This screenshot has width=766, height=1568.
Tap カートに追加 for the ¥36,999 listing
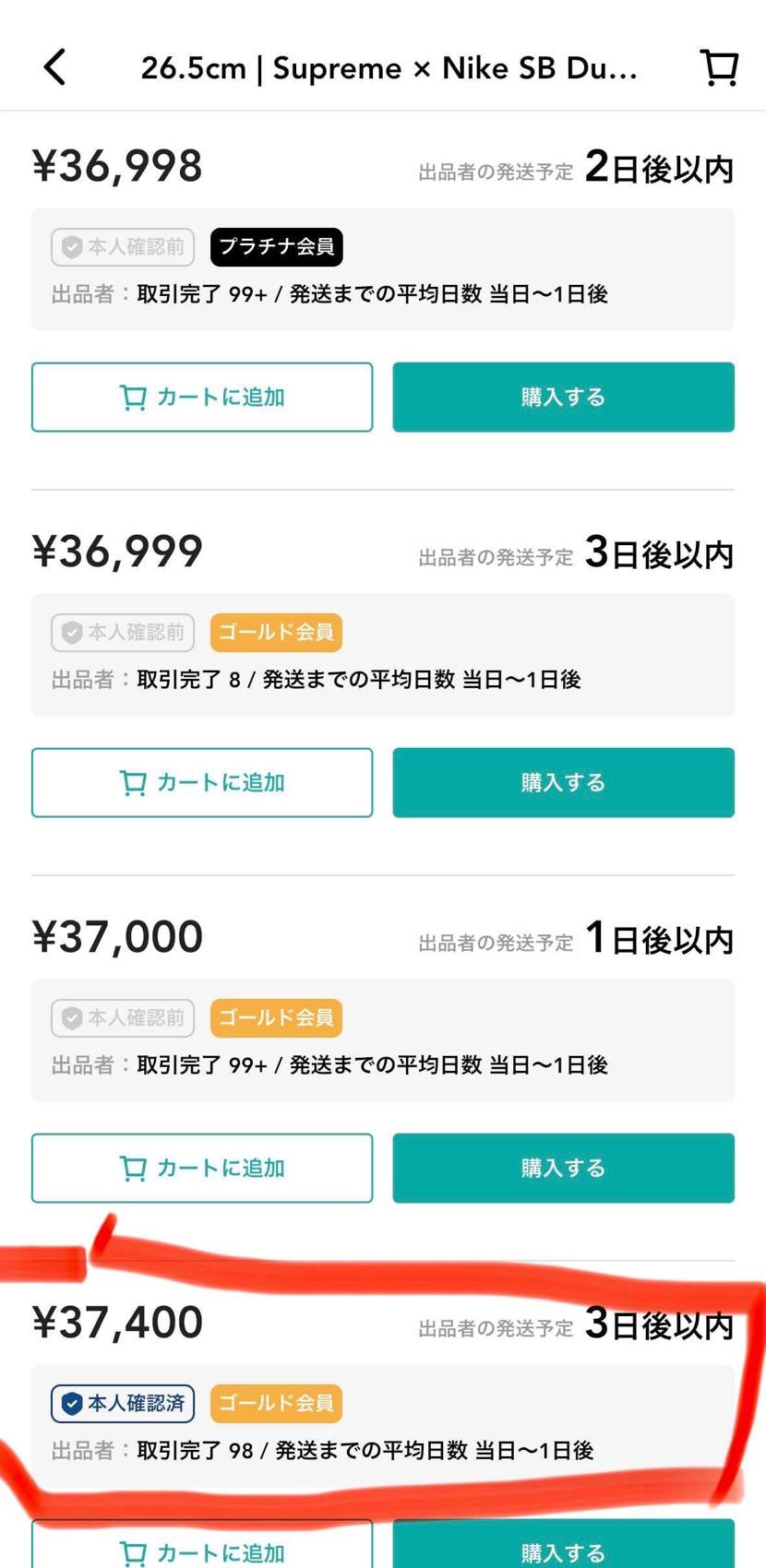tap(201, 782)
